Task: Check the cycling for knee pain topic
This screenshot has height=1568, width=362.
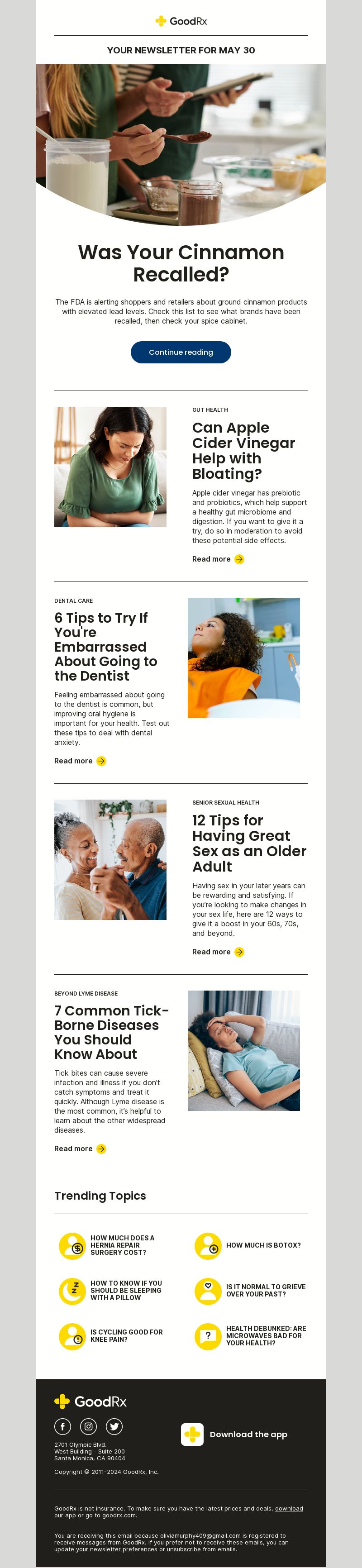Action: coord(126,1335)
